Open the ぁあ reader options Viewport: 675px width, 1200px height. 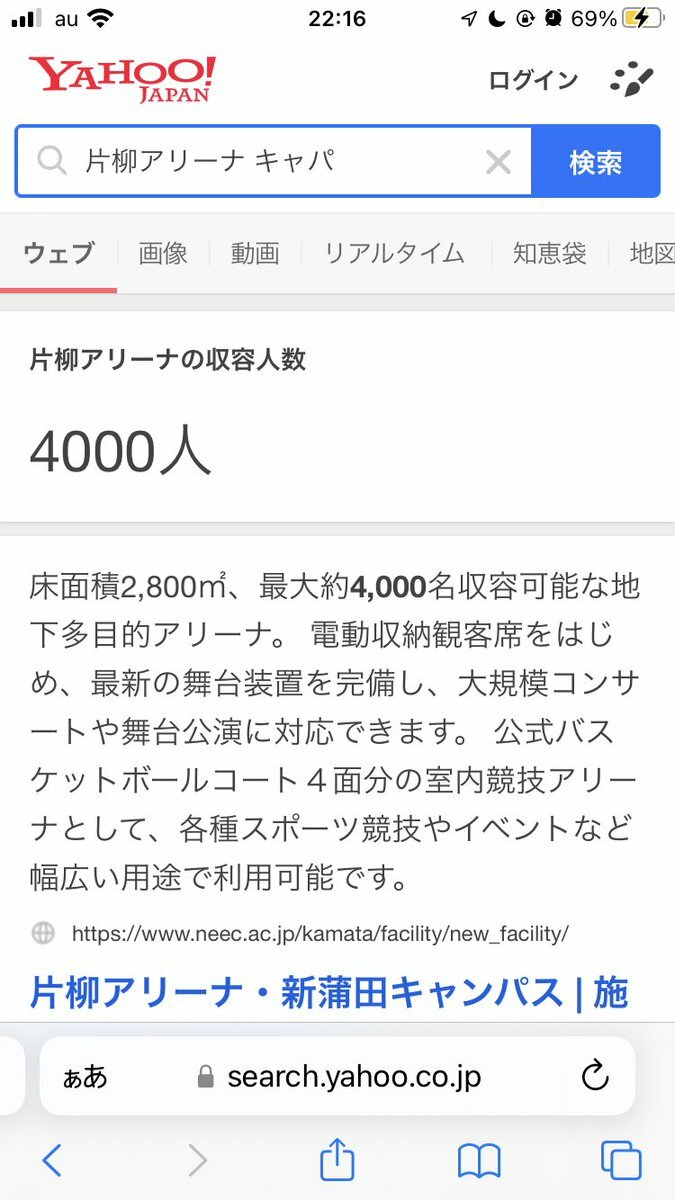click(x=85, y=1076)
